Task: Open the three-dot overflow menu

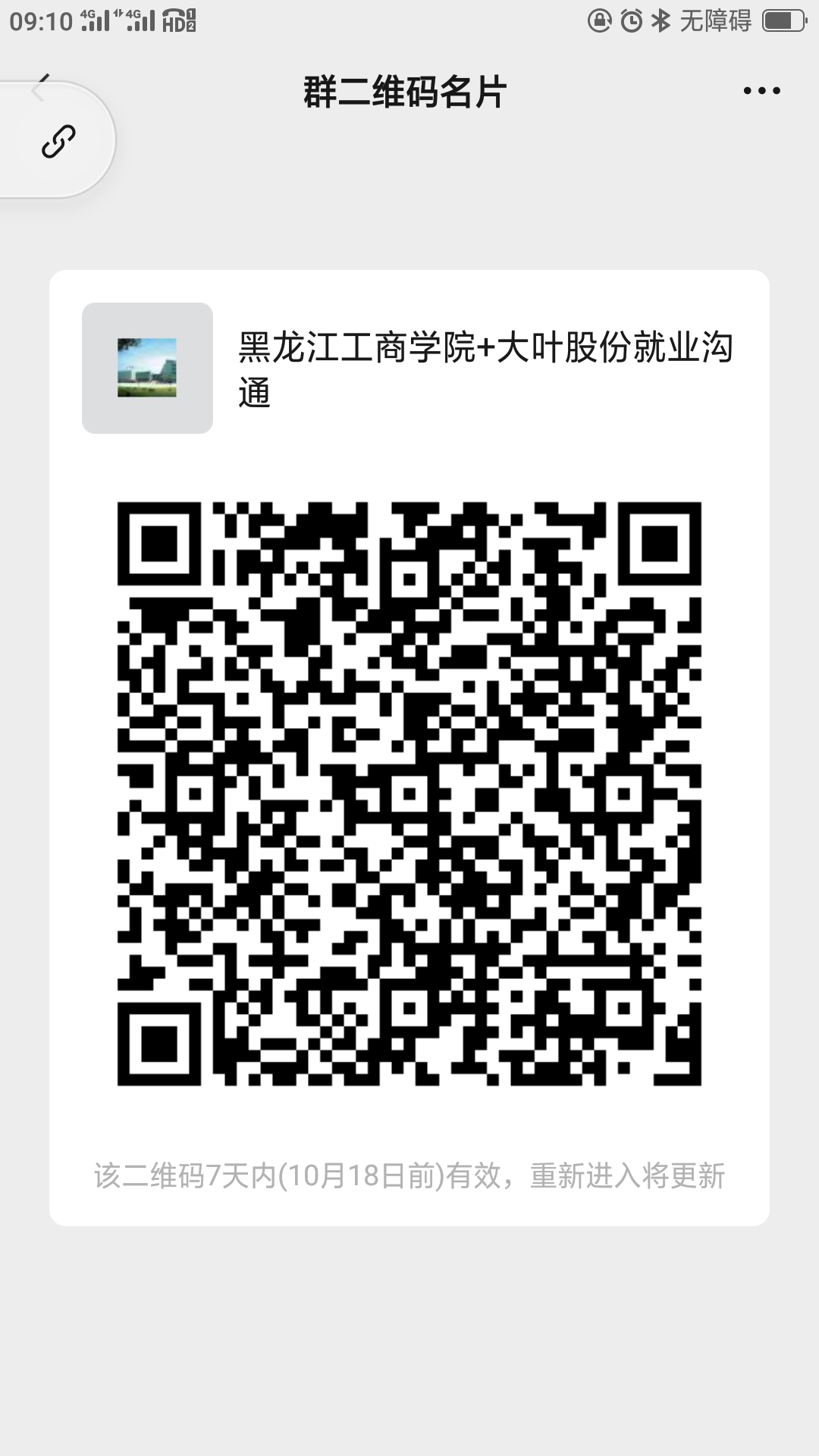Action: (x=761, y=91)
